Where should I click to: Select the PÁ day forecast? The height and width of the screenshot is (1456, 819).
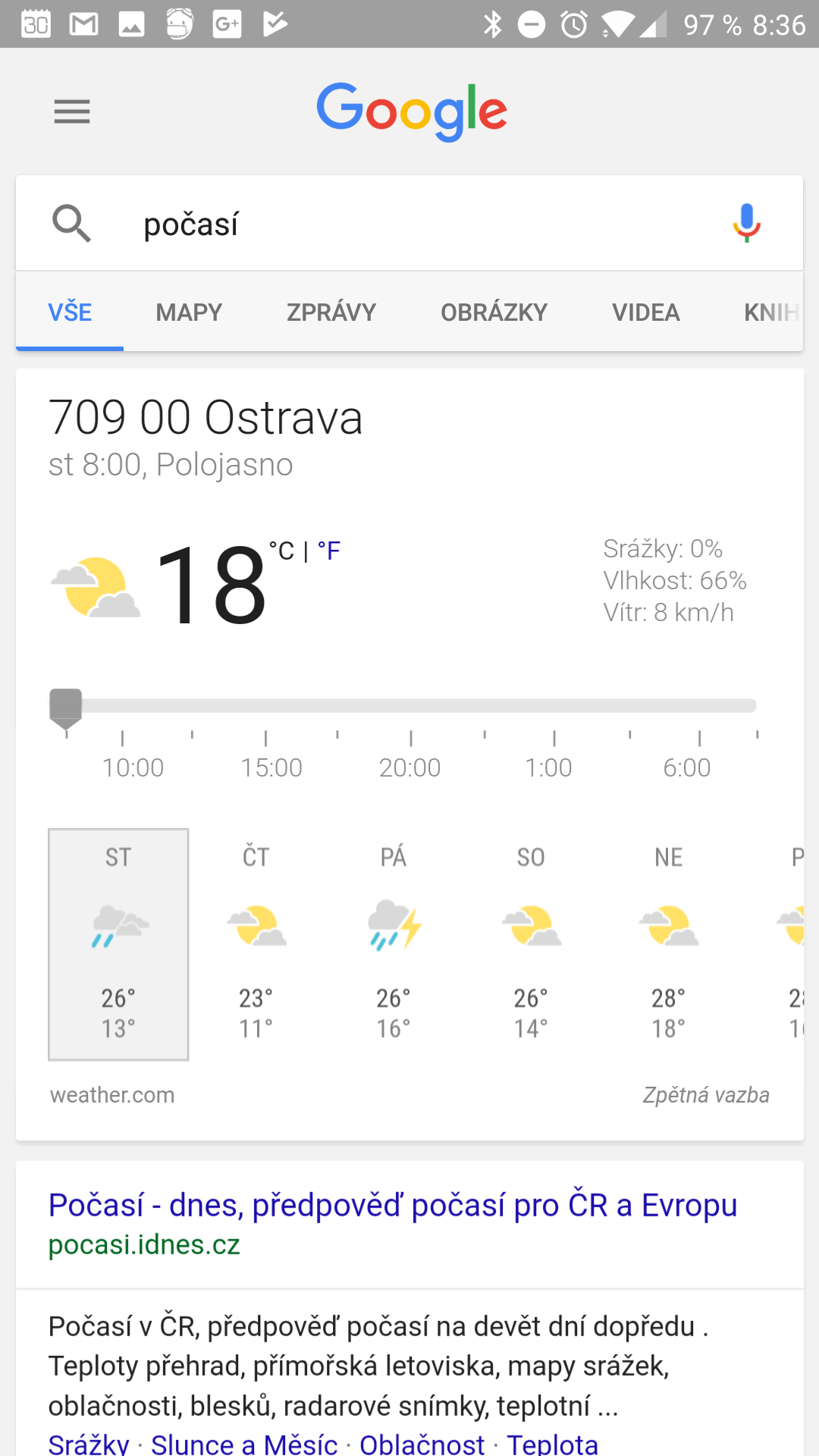pyautogui.click(x=394, y=944)
